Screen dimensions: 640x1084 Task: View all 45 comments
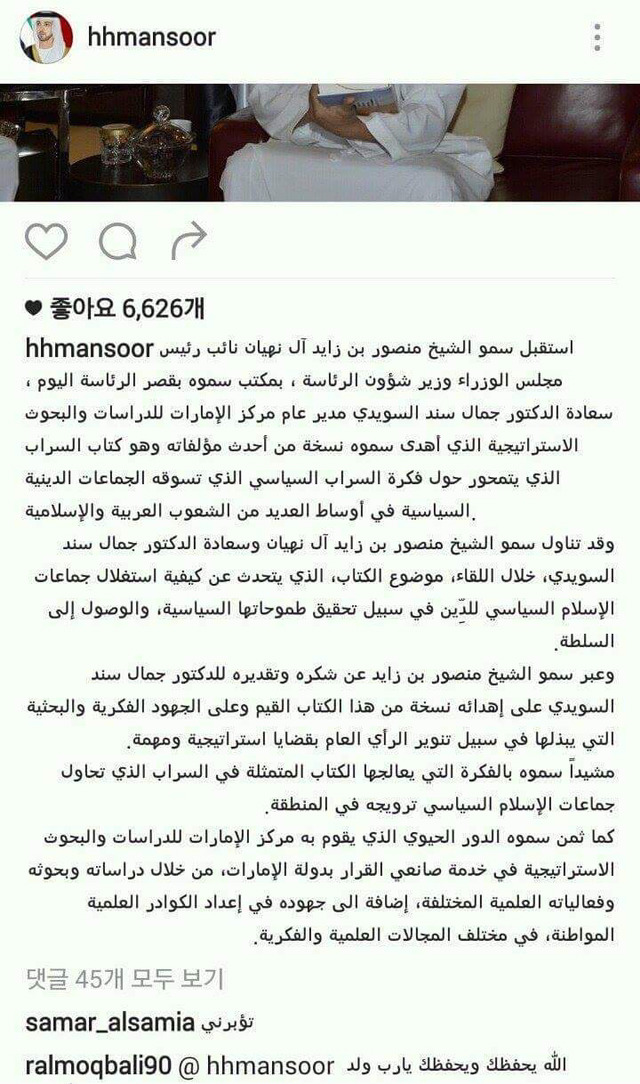125,978
